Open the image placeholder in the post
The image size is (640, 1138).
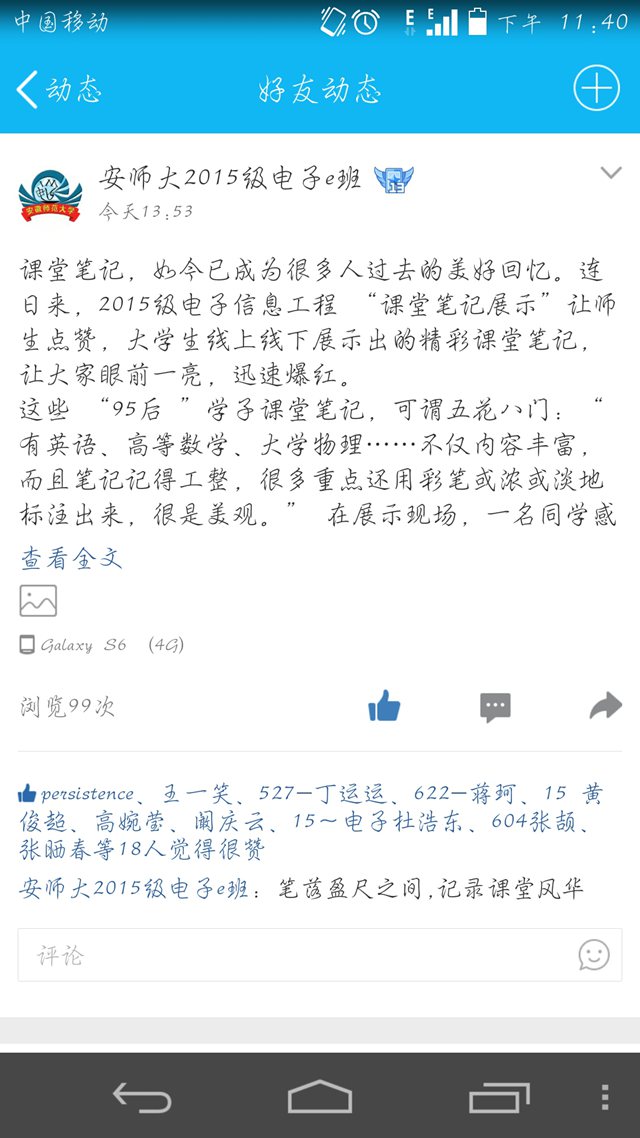[x=38, y=601]
